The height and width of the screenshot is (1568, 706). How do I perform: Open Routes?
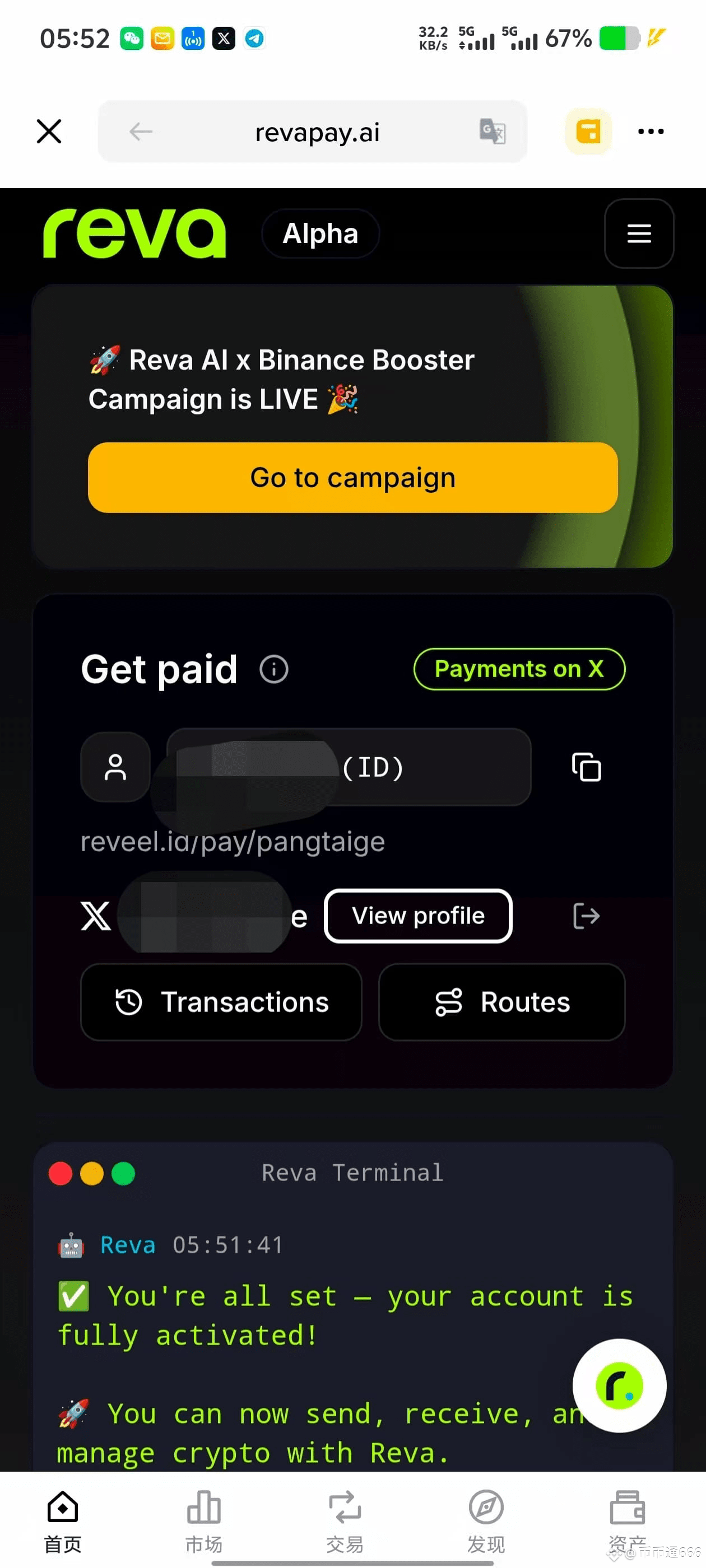click(501, 1001)
